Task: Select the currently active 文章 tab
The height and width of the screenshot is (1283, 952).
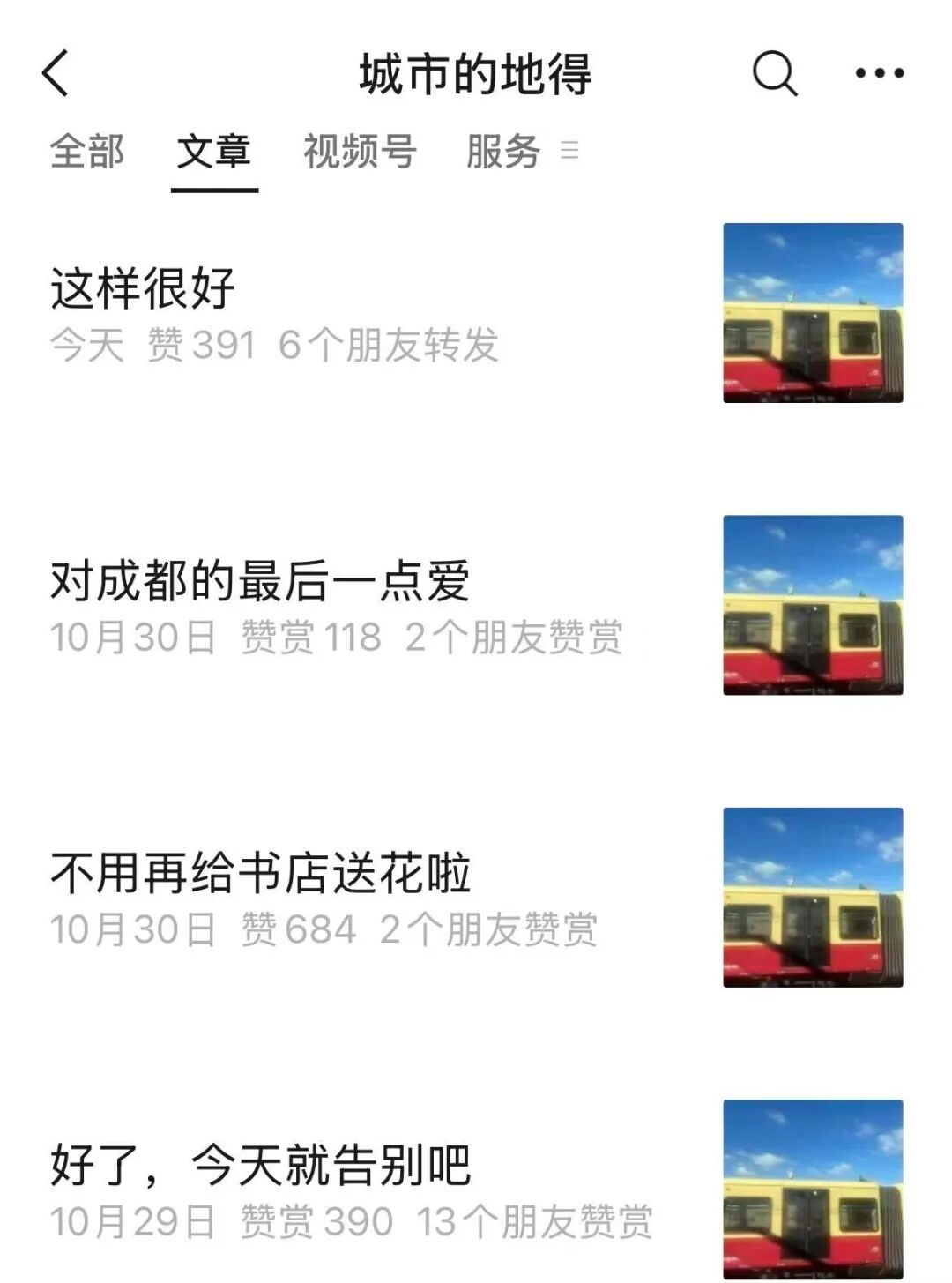Action: [x=215, y=152]
